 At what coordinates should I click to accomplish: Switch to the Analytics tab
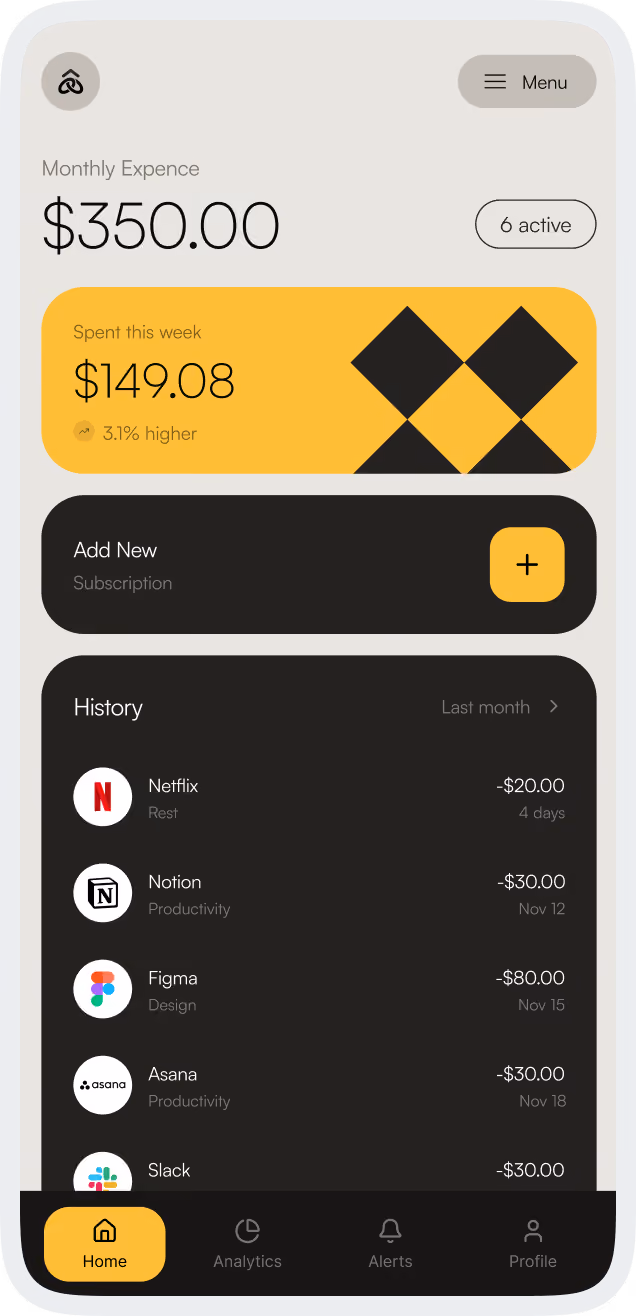[247, 1244]
